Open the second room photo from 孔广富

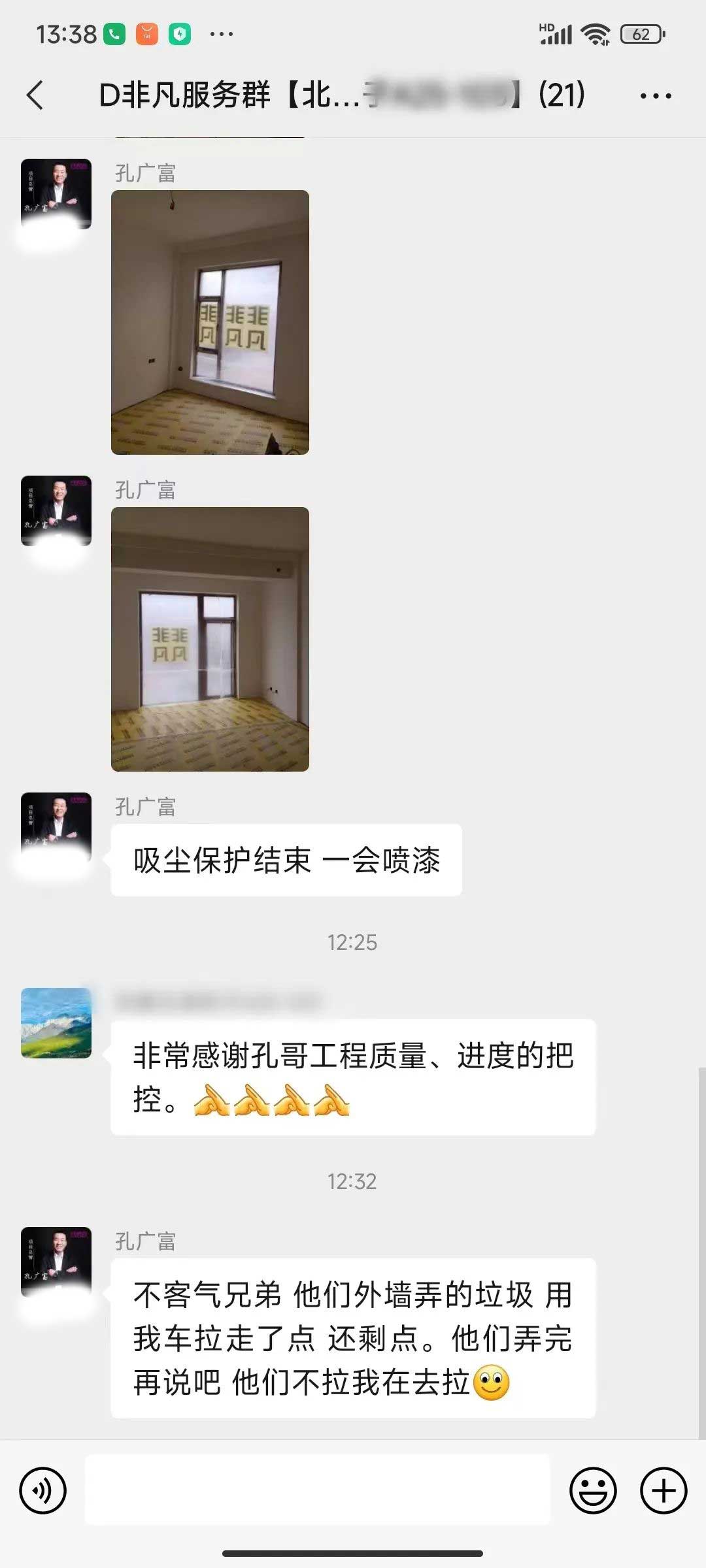coord(210,639)
